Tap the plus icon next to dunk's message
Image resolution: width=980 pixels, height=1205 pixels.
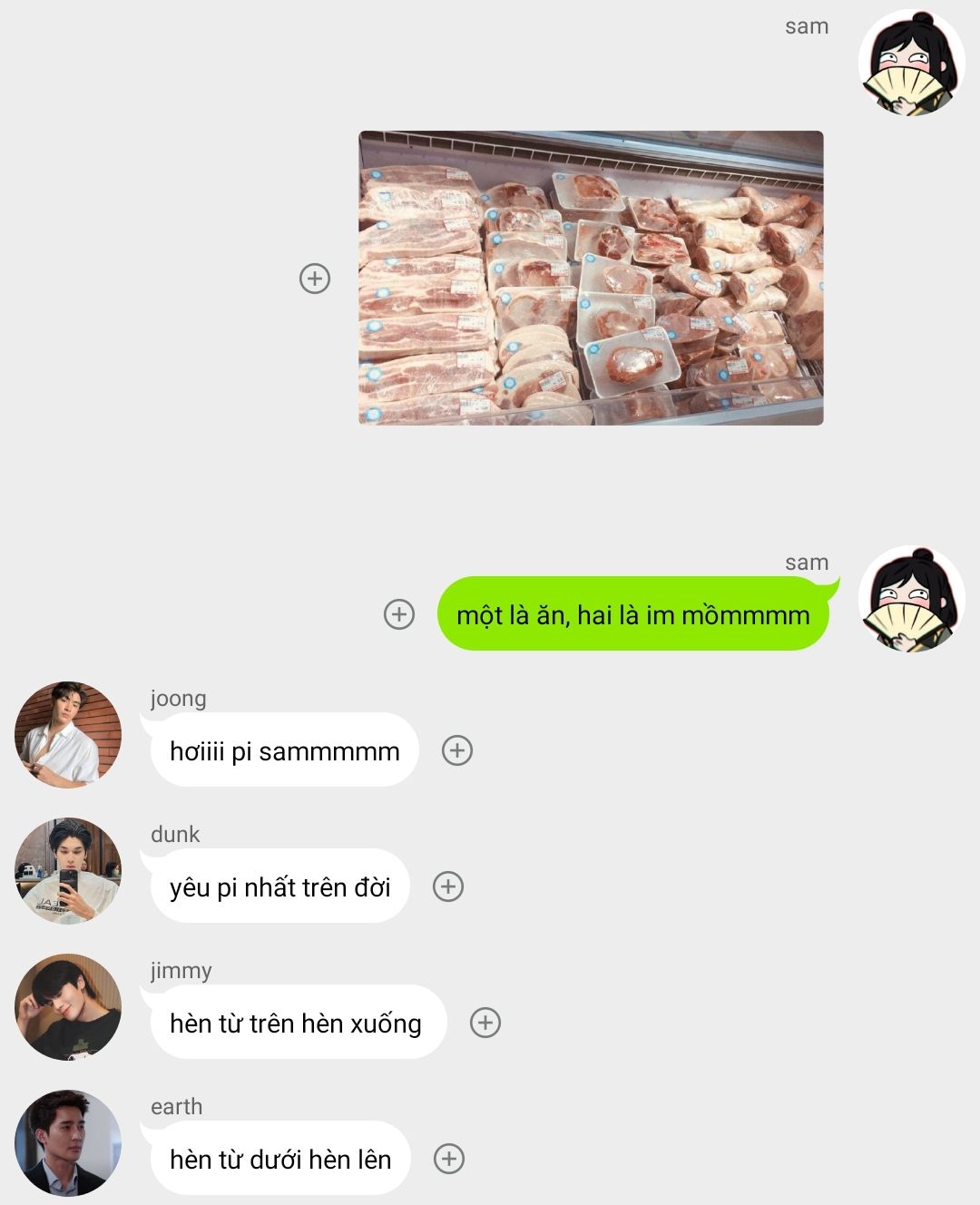point(448,887)
